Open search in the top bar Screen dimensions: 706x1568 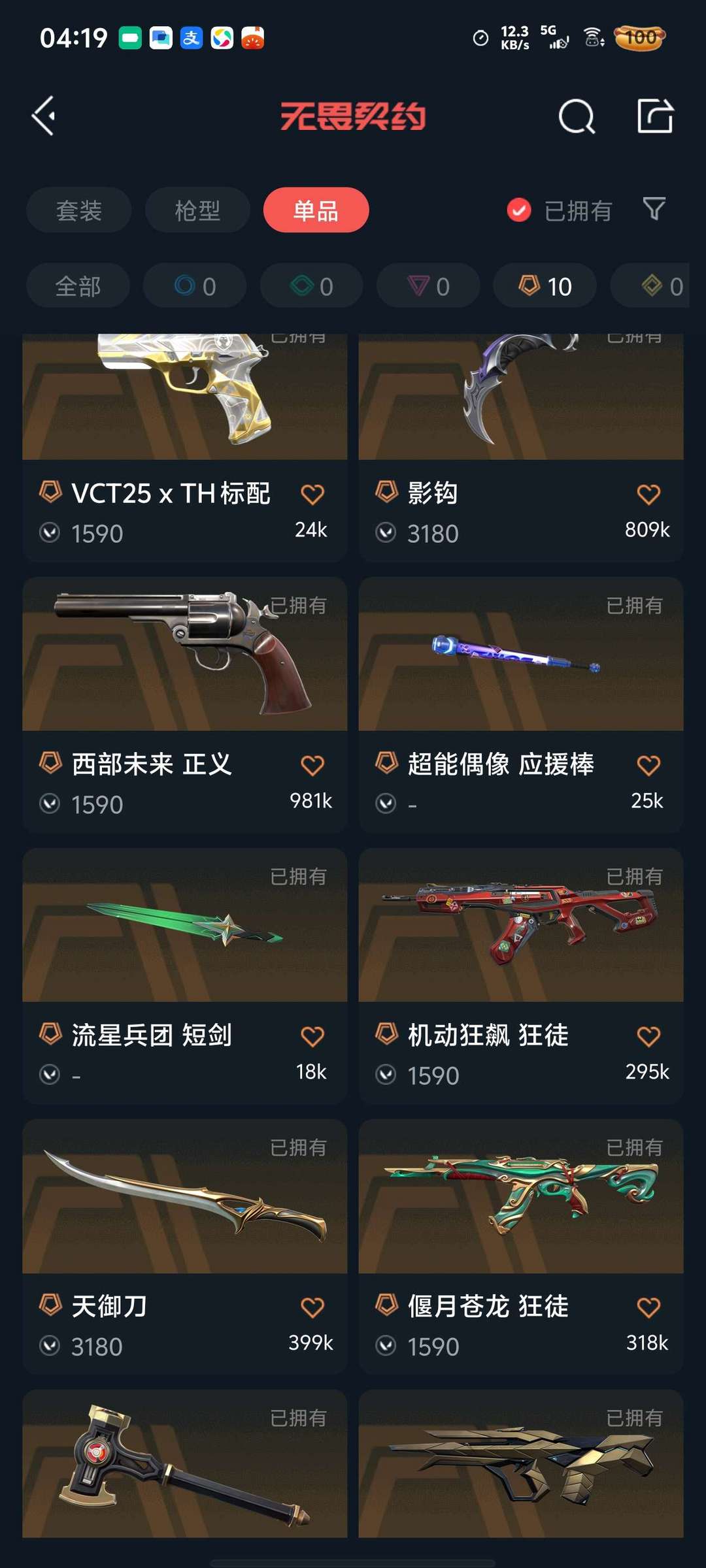[x=577, y=117]
